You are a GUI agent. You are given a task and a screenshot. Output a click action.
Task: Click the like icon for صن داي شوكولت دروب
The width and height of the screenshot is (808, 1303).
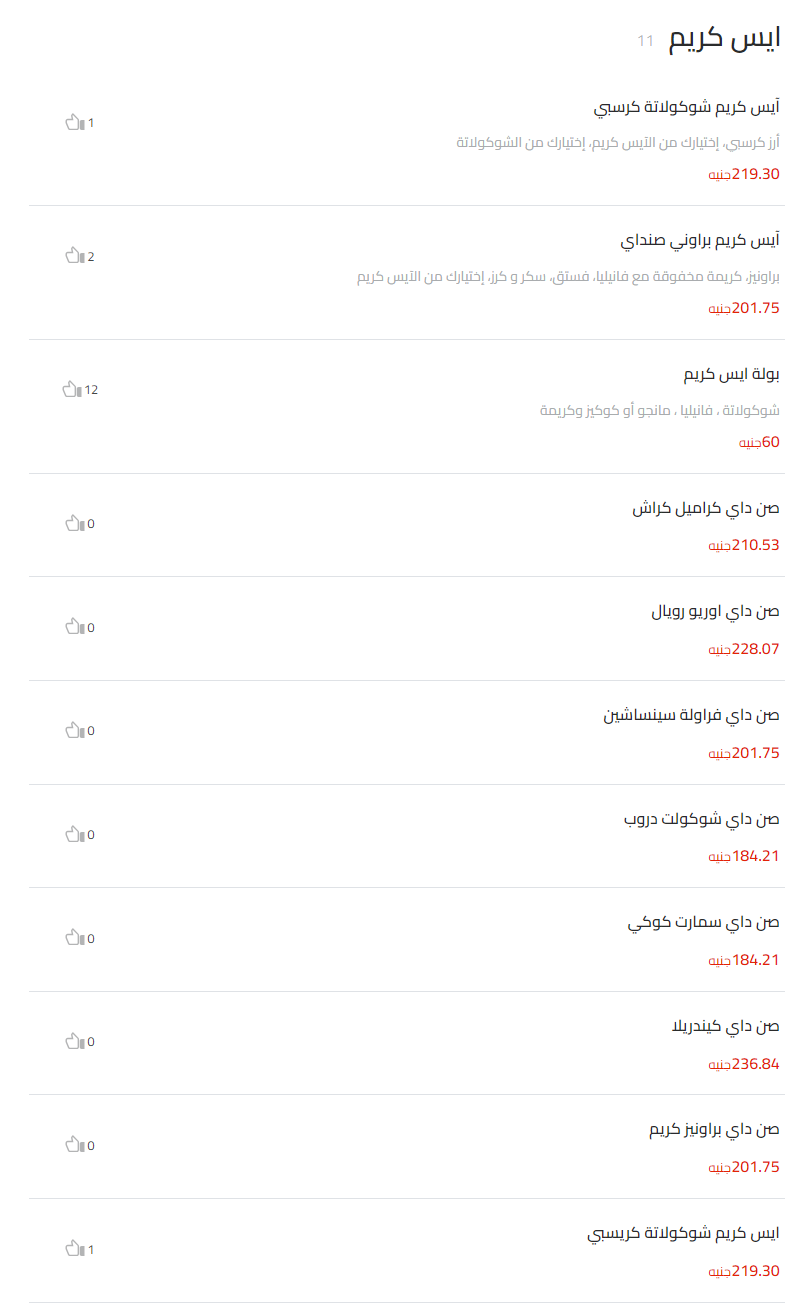click(x=73, y=834)
